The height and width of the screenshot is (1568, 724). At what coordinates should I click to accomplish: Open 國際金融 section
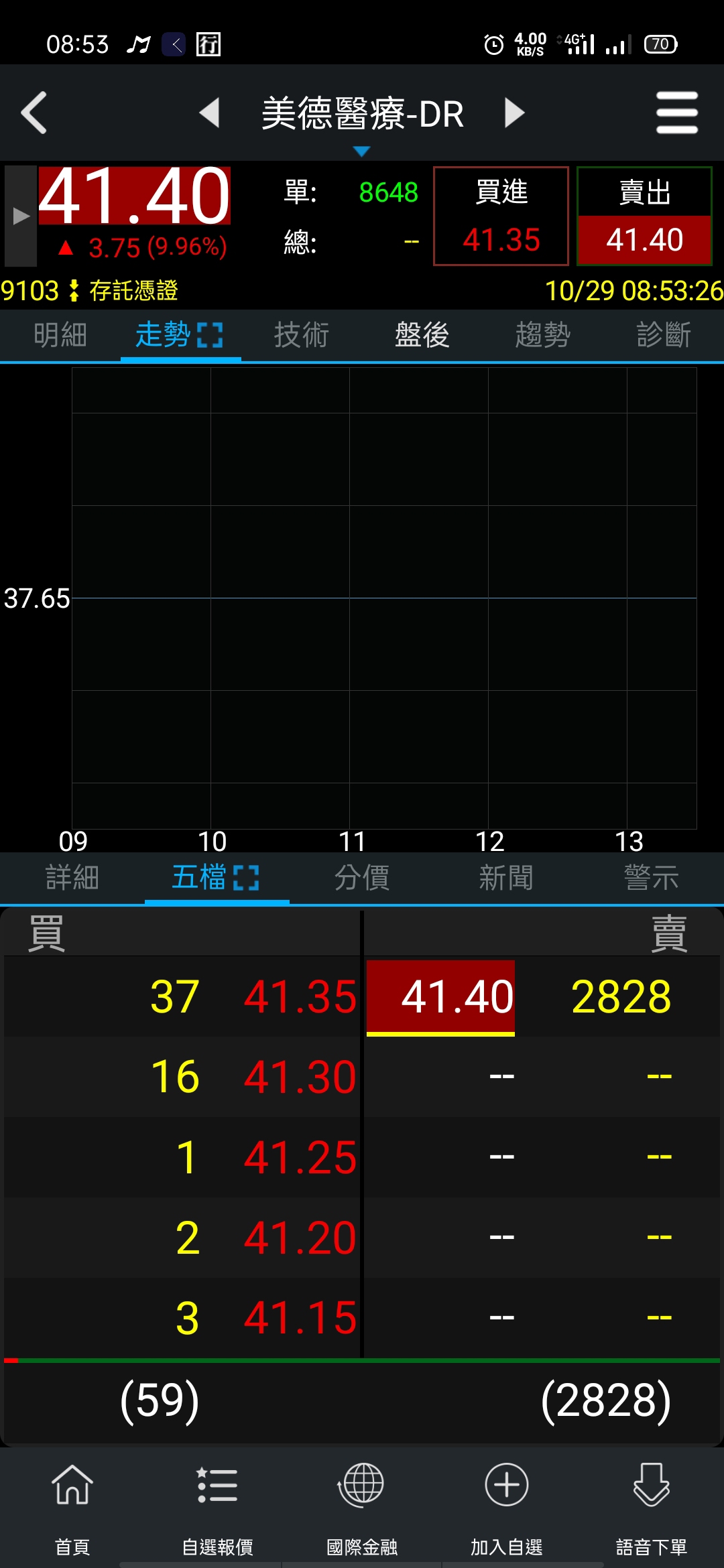(x=362, y=1508)
